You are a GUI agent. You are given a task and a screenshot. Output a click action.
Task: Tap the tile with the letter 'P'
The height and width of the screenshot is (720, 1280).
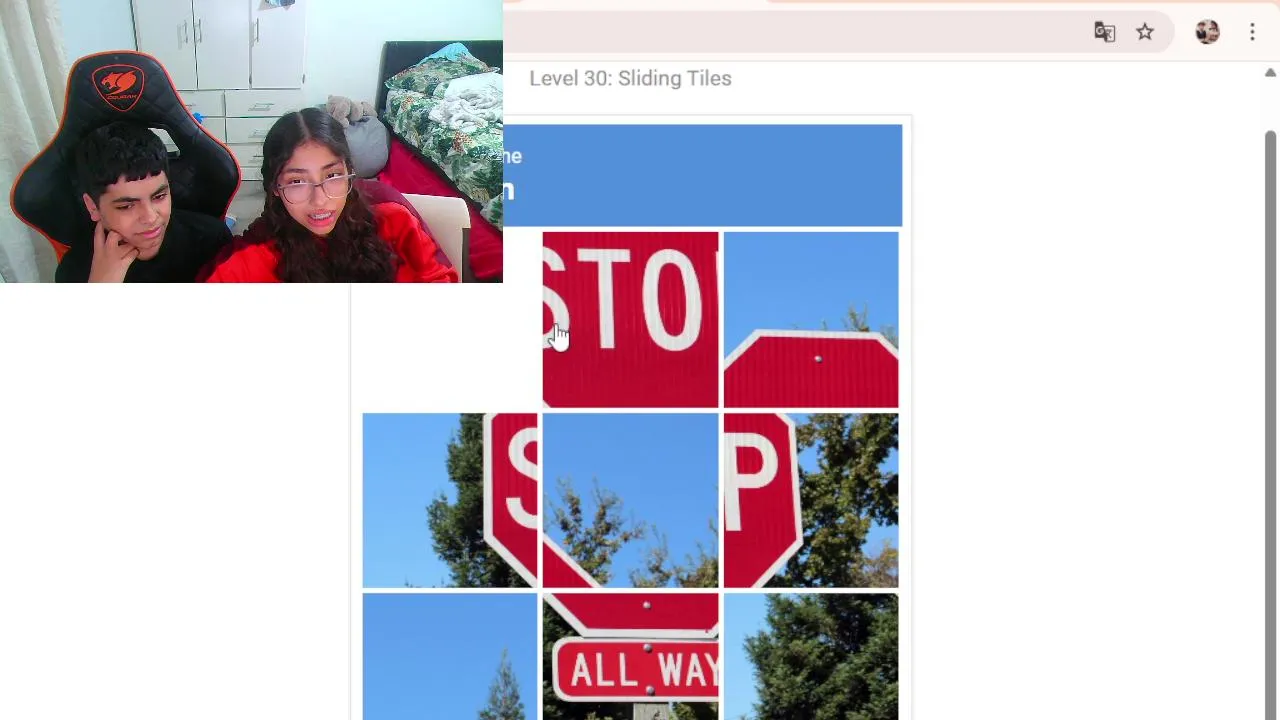[x=810, y=500]
